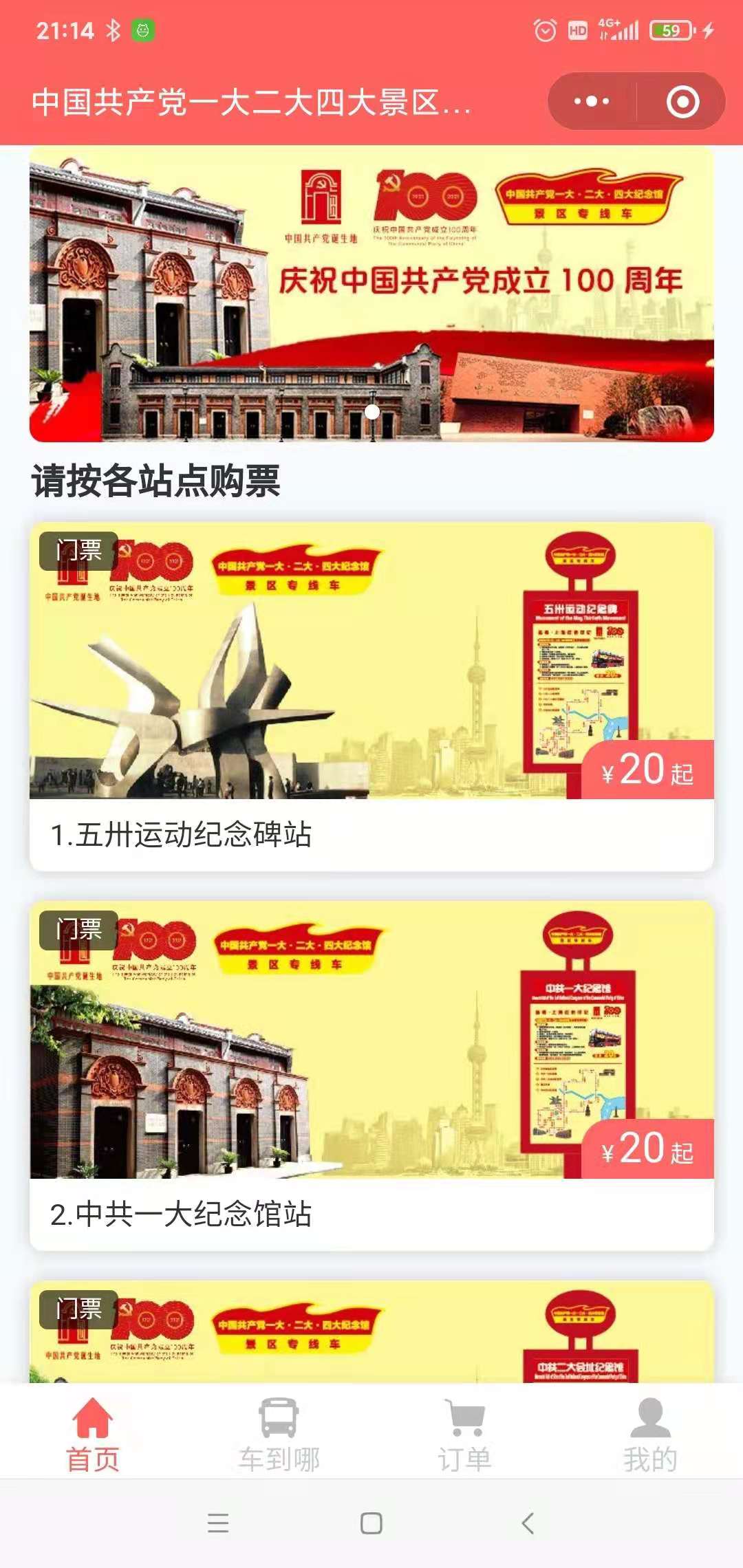
Task: Go to the 车到哪 tab
Action: pyautogui.click(x=279, y=1435)
